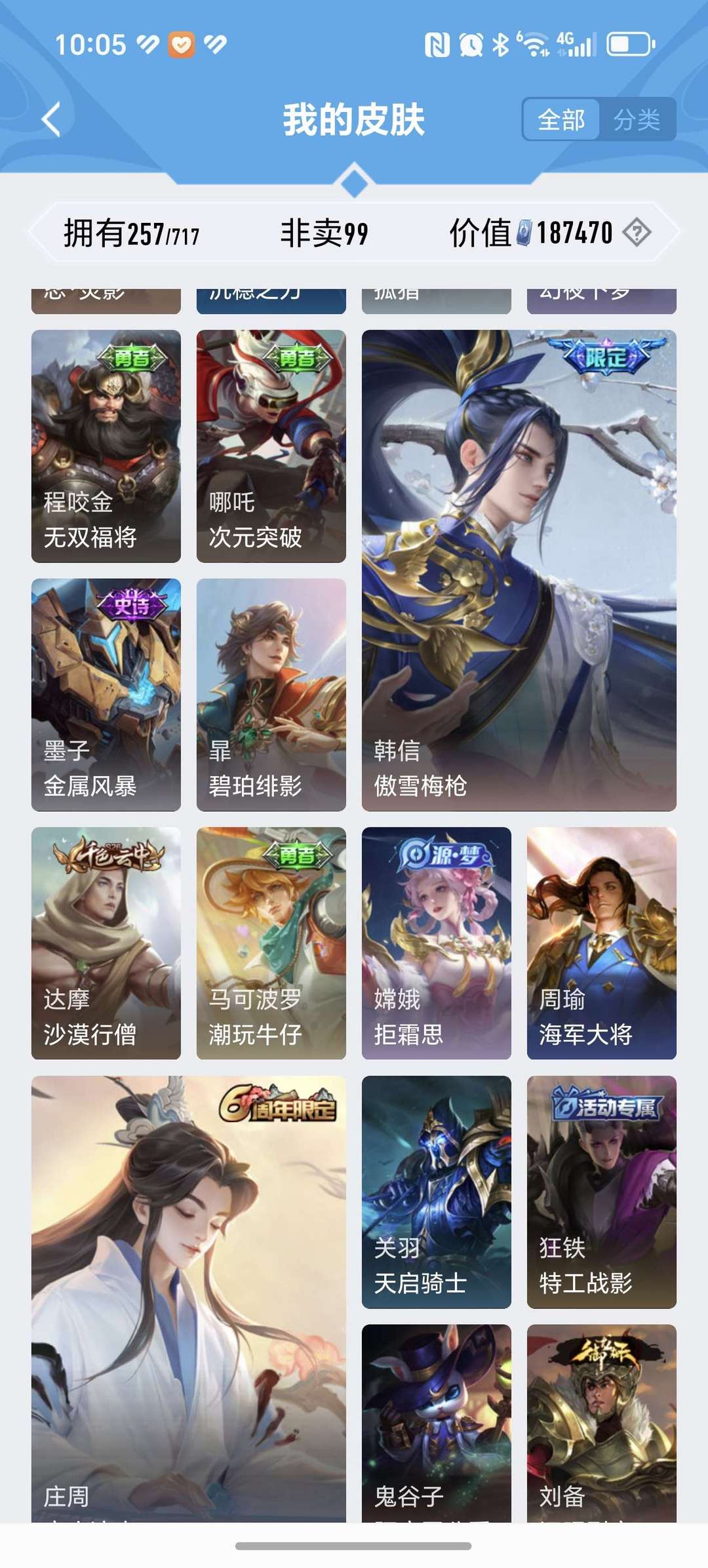Screen dimensions: 708x1568
Task: View the 韩信 傲雪梅枪 skin
Action: [519, 570]
